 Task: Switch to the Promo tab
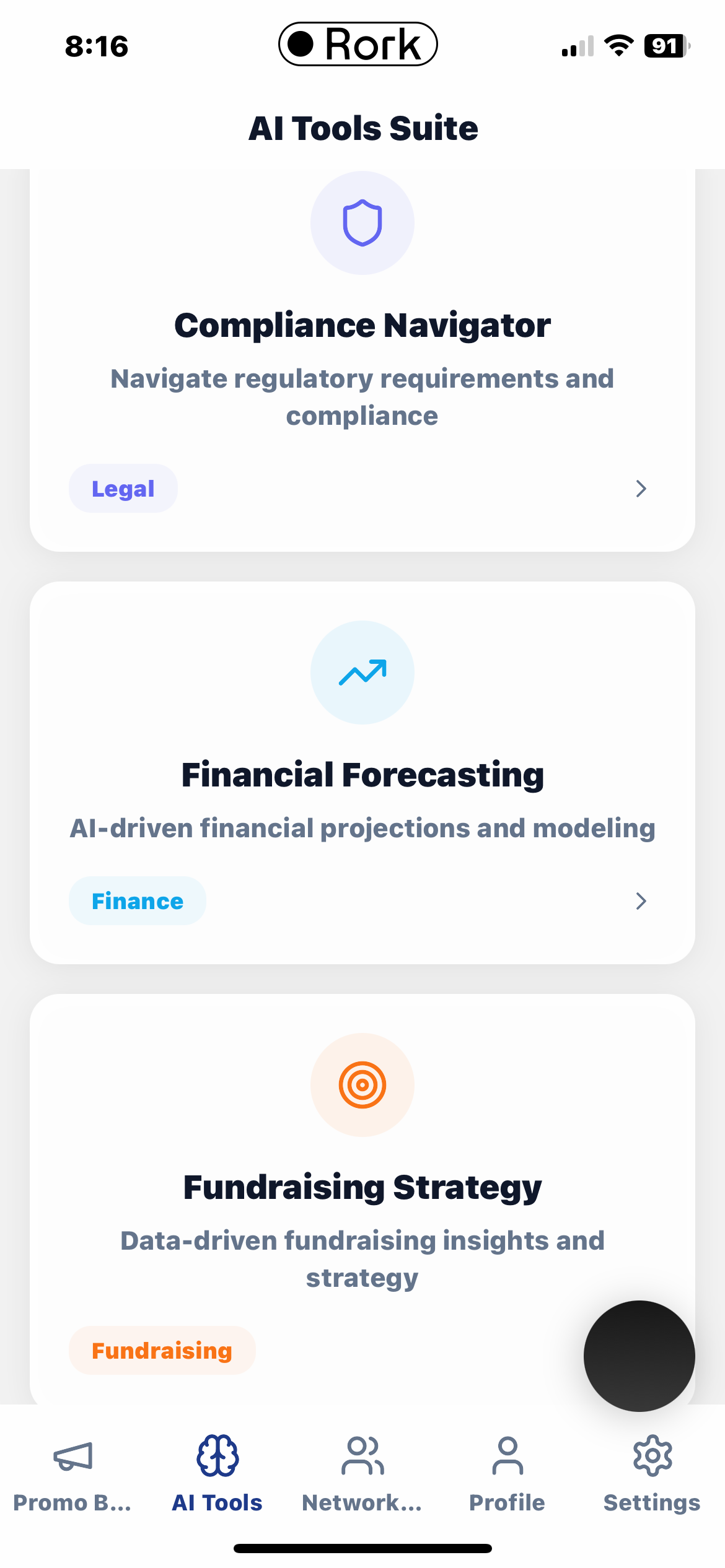[72, 1473]
